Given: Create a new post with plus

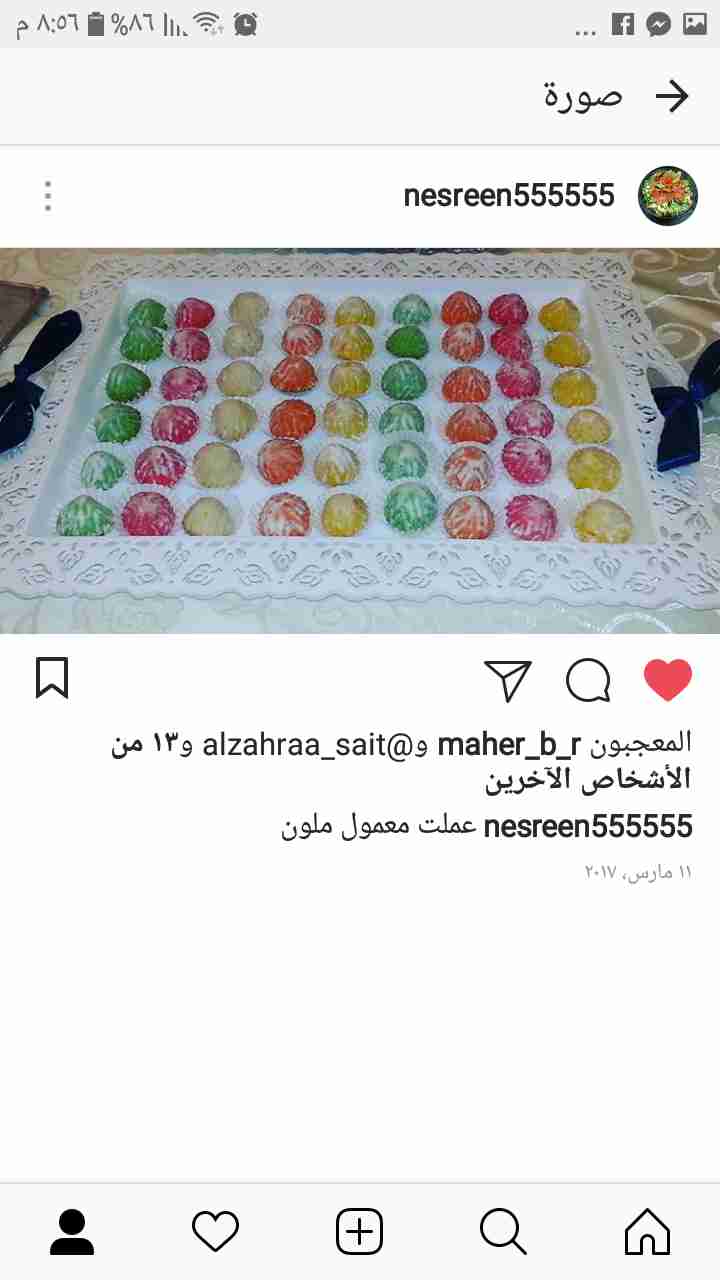Looking at the screenshot, I should (359, 1231).
